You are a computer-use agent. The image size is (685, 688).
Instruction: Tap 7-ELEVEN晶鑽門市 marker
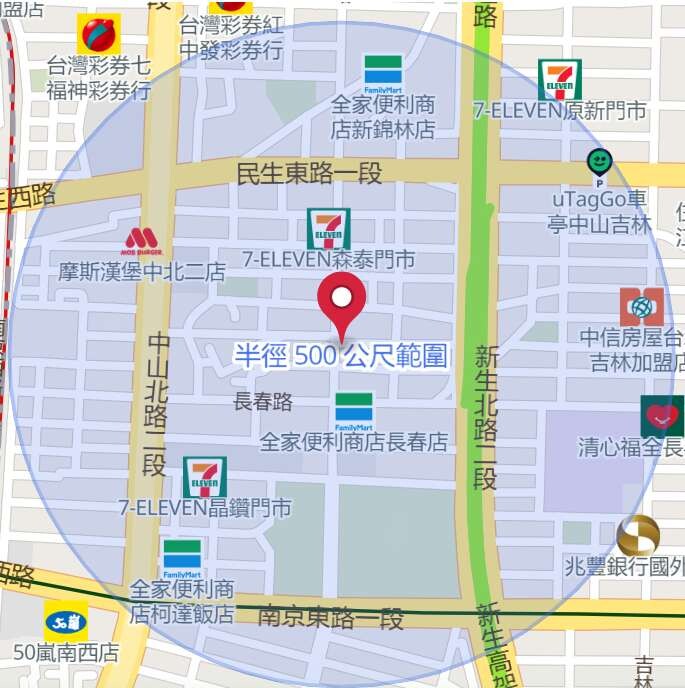(x=204, y=477)
